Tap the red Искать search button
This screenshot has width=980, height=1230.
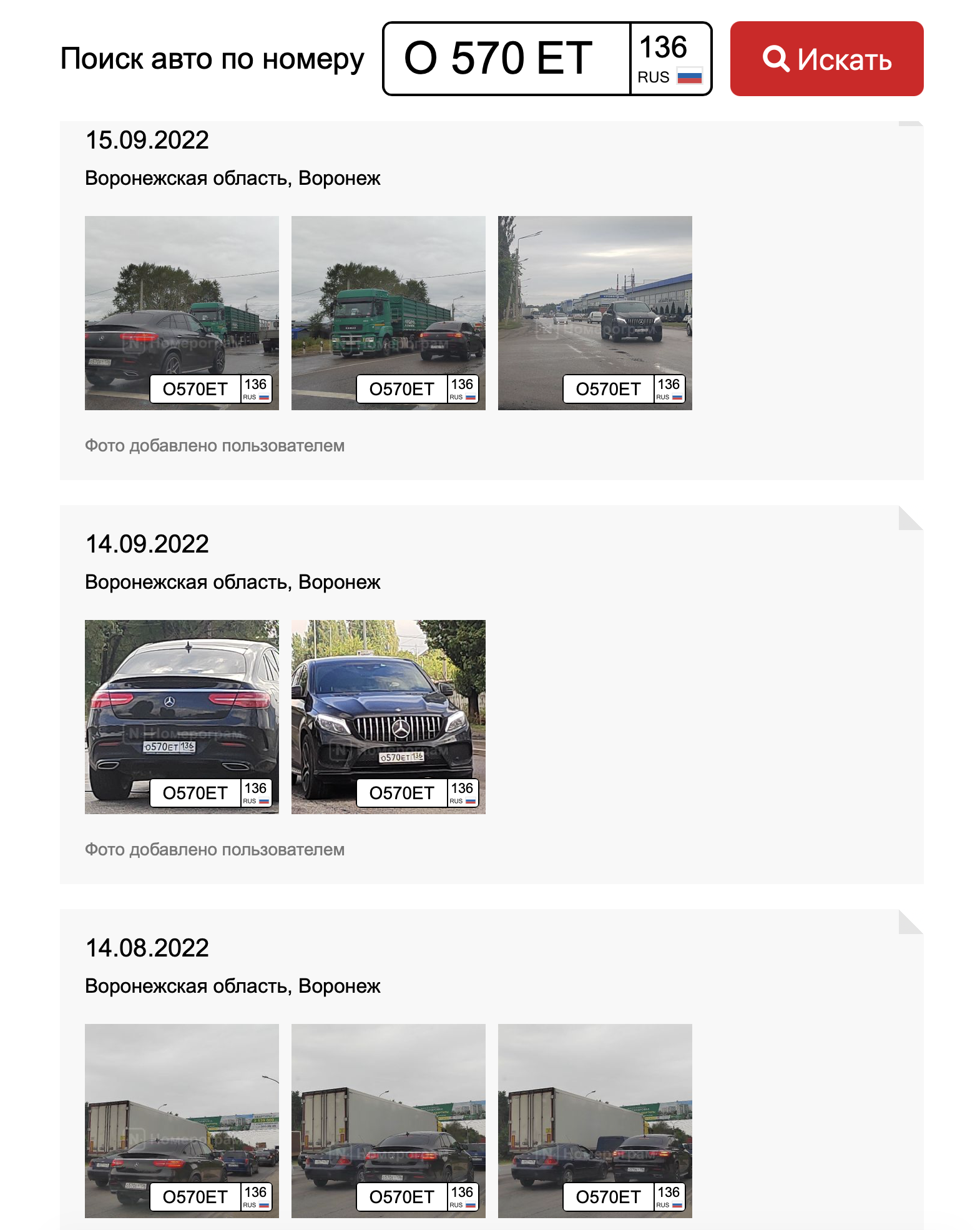coord(826,59)
